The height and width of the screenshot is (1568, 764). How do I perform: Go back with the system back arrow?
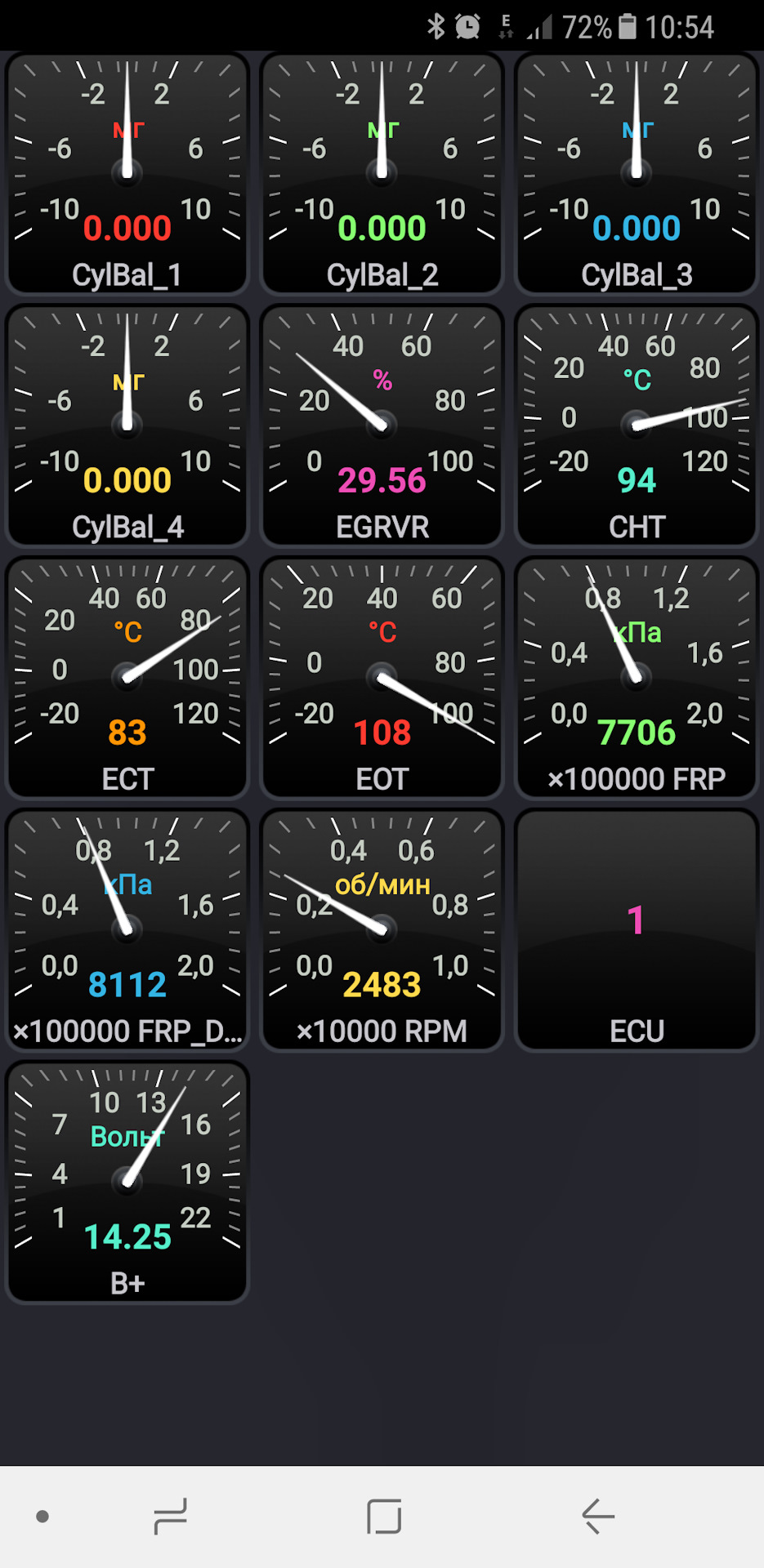pyautogui.click(x=598, y=1517)
